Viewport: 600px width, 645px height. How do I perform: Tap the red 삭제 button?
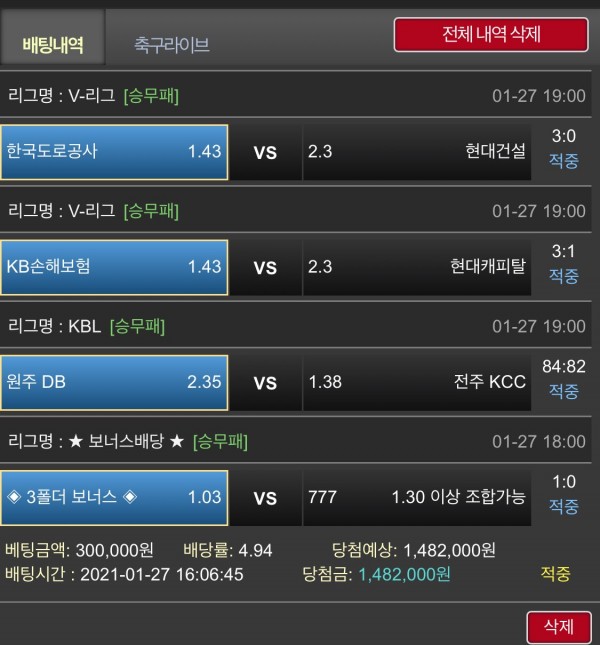[x=559, y=627]
